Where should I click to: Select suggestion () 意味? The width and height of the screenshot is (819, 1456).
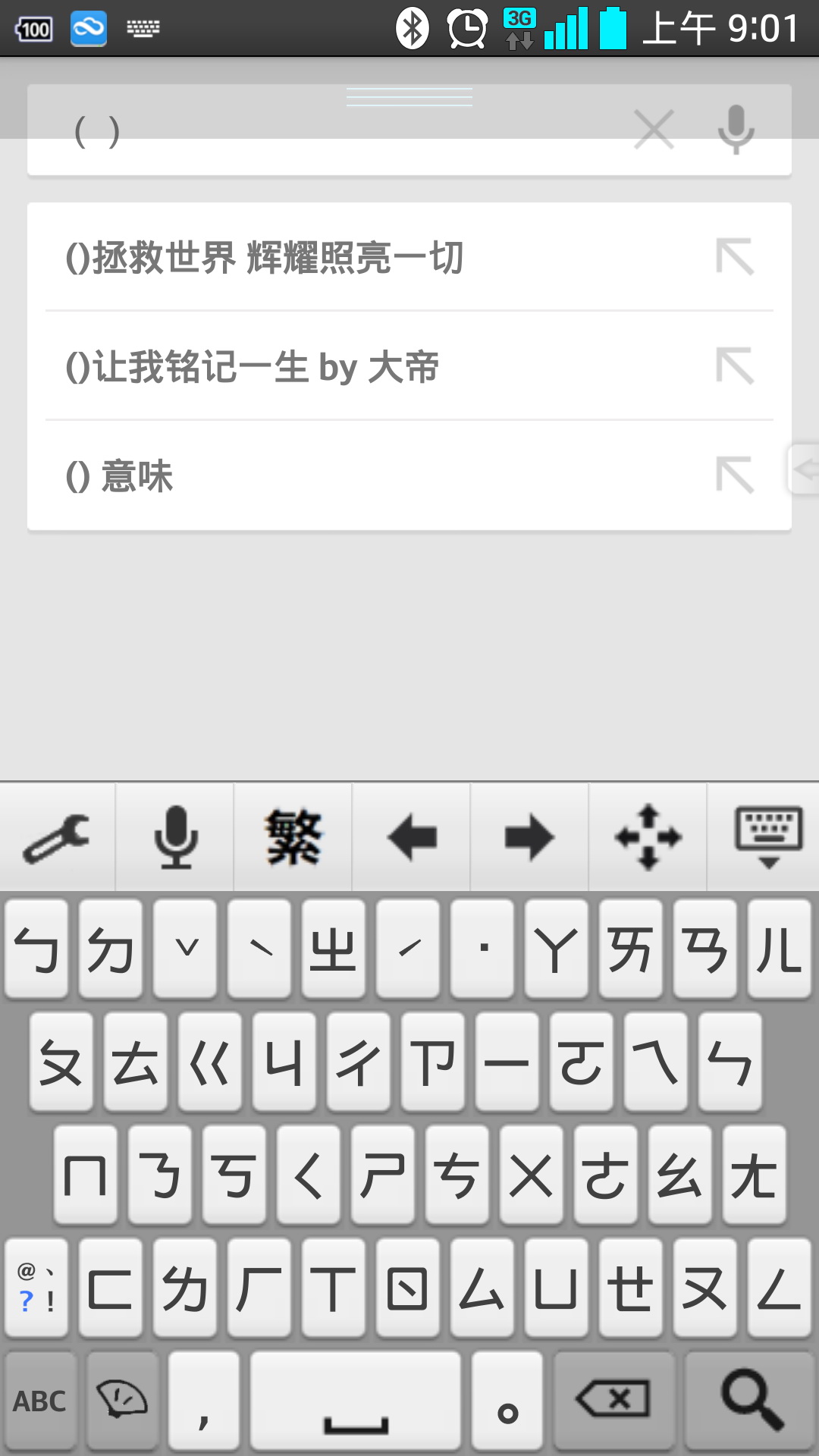(120, 476)
